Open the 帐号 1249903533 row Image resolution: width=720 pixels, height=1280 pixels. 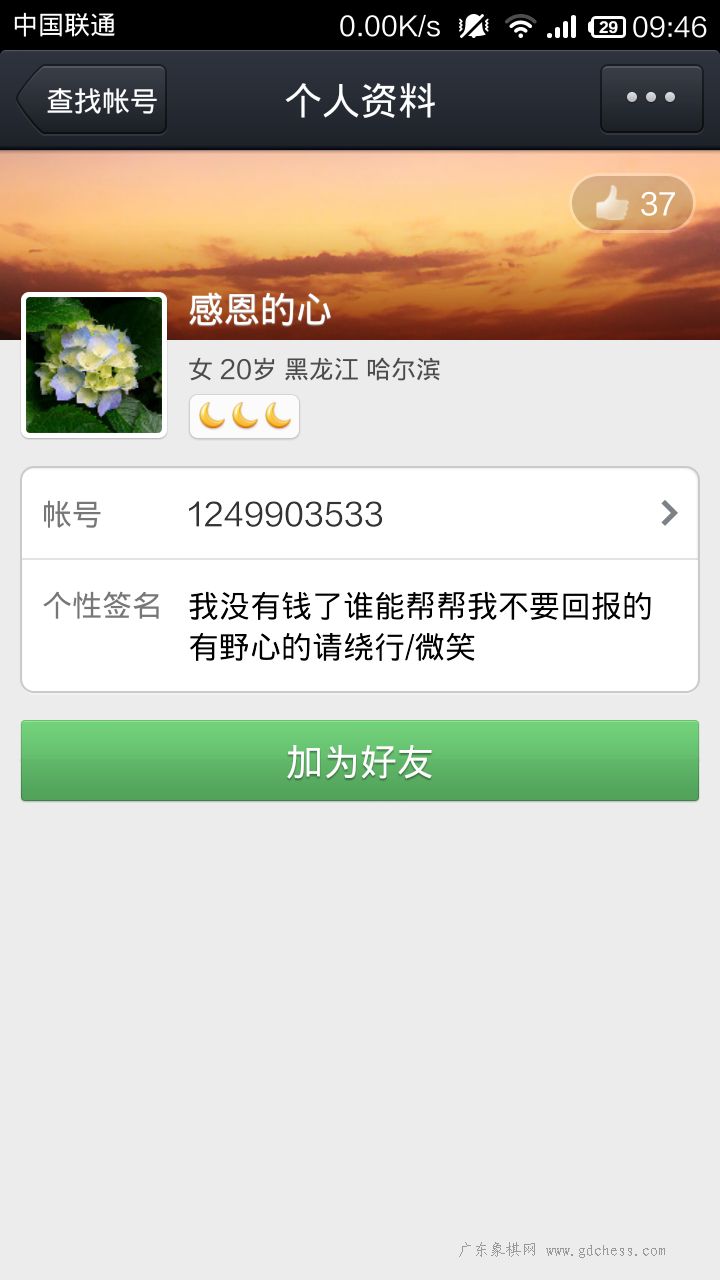tap(360, 514)
